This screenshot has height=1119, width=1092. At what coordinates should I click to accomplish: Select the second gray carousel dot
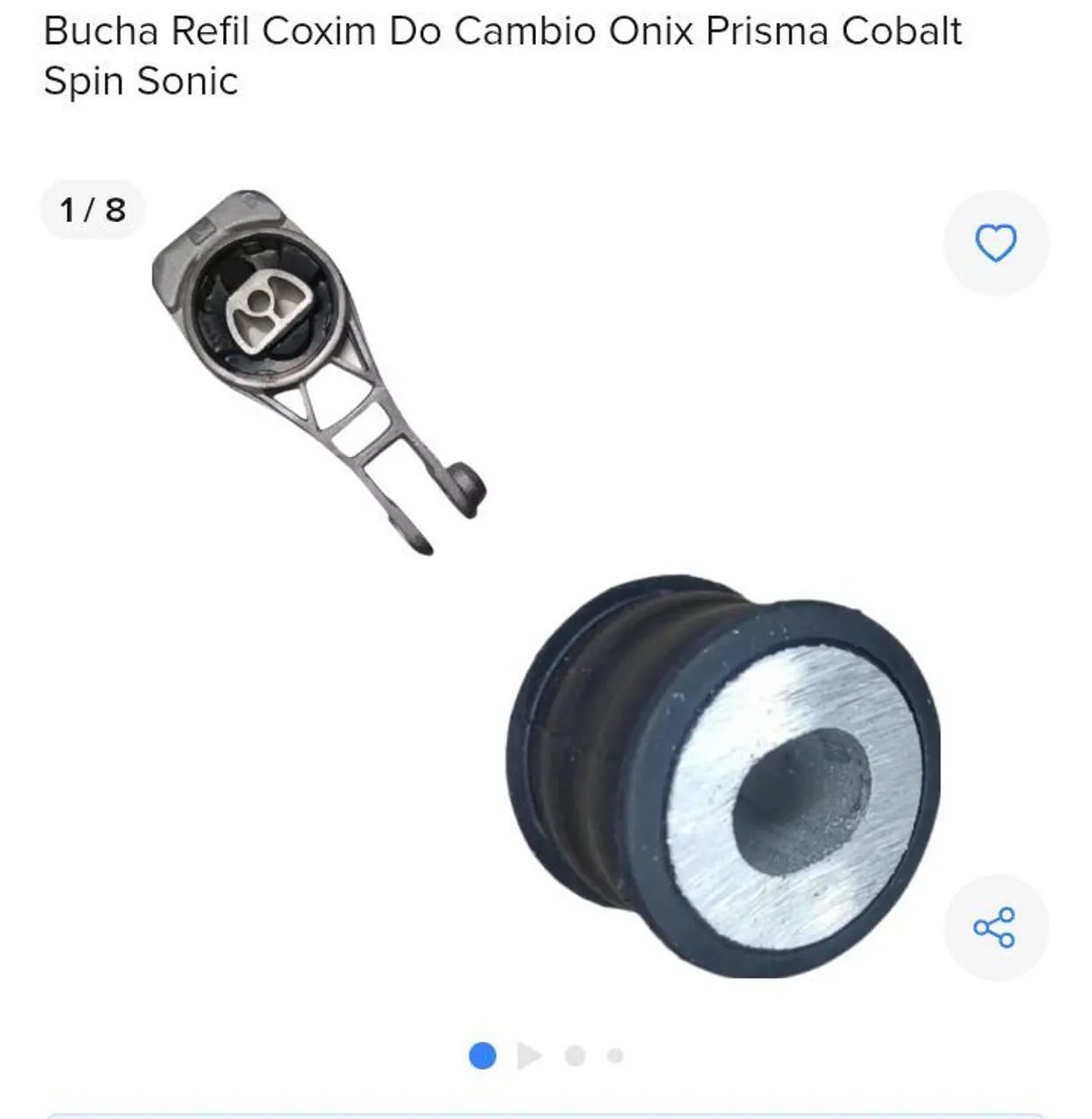coord(573,1055)
